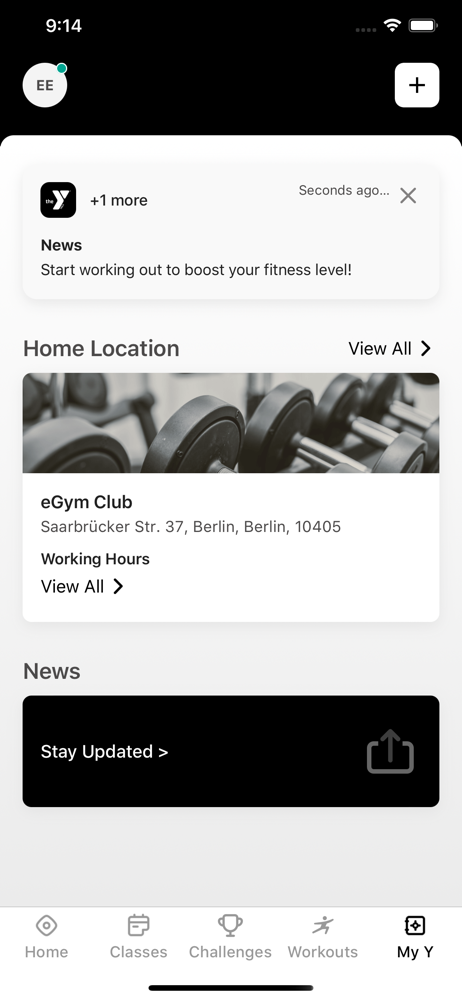Select the My Y tab
This screenshot has height=1000, width=462.
(x=415, y=937)
